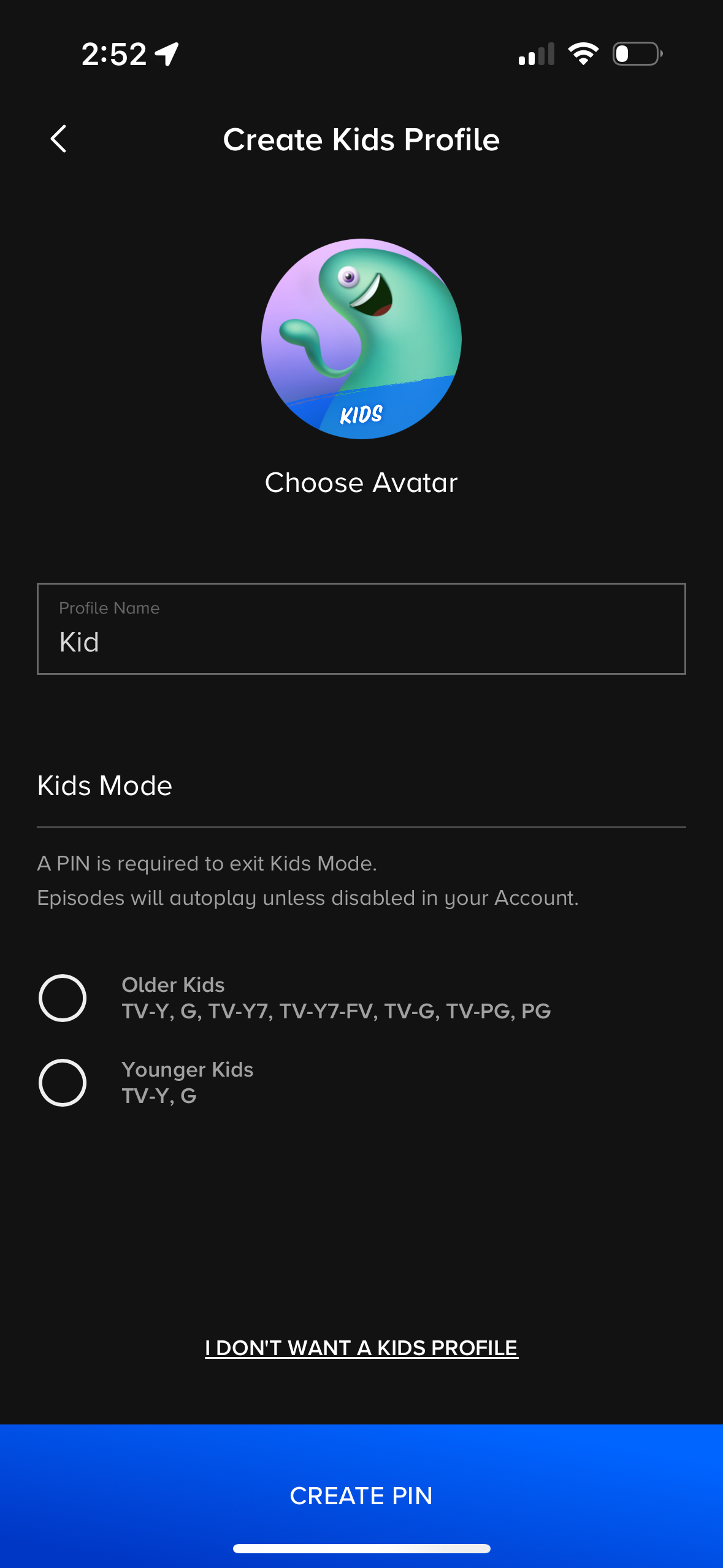
Task: Tap the Wi-Fi status icon
Action: pyautogui.click(x=583, y=55)
